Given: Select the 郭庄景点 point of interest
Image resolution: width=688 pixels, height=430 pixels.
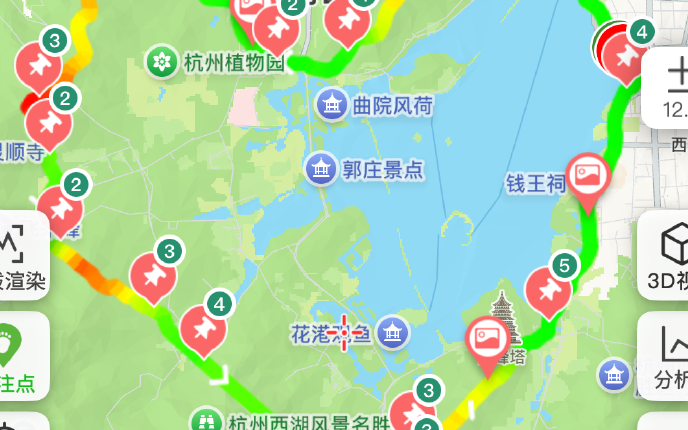Looking at the screenshot, I should 321,169.
